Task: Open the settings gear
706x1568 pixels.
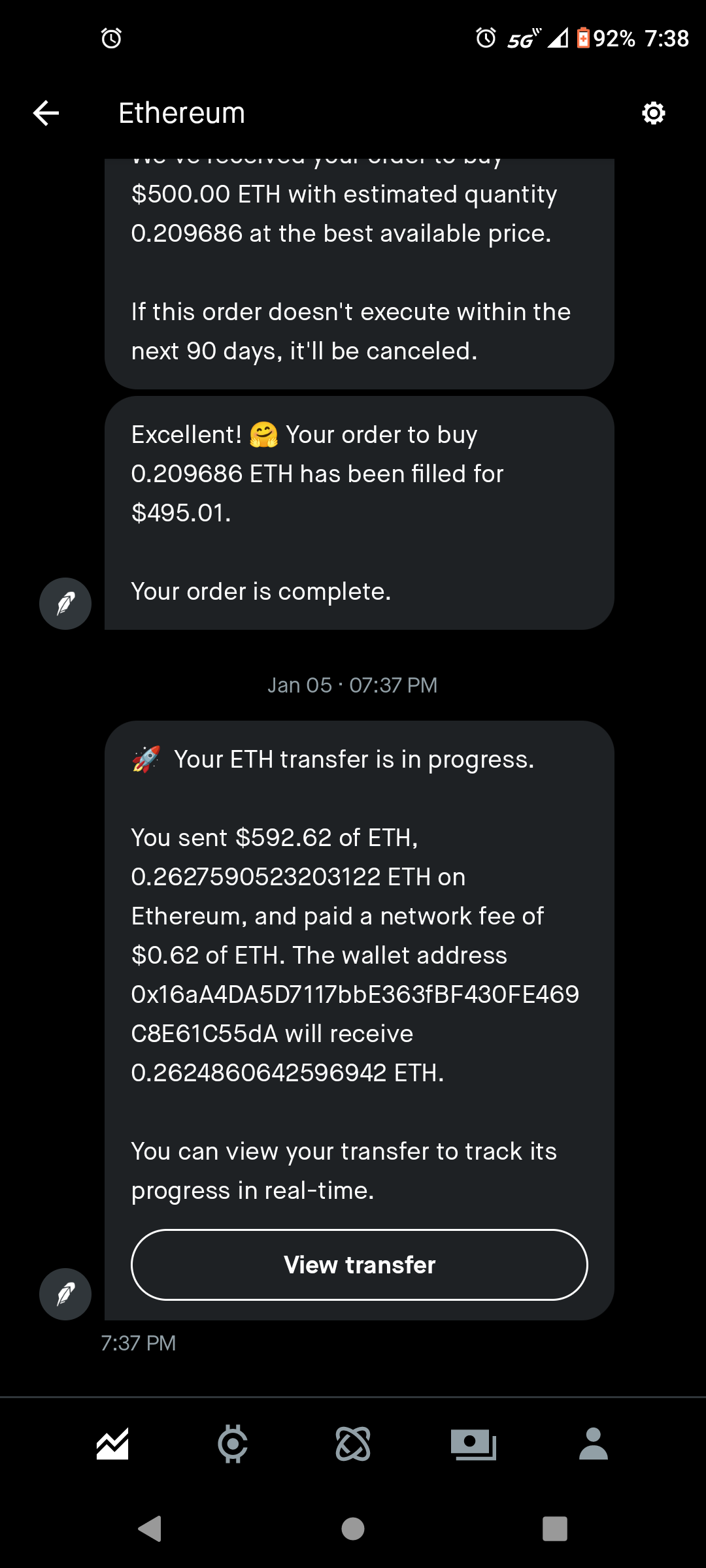Action: click(653, 113)
